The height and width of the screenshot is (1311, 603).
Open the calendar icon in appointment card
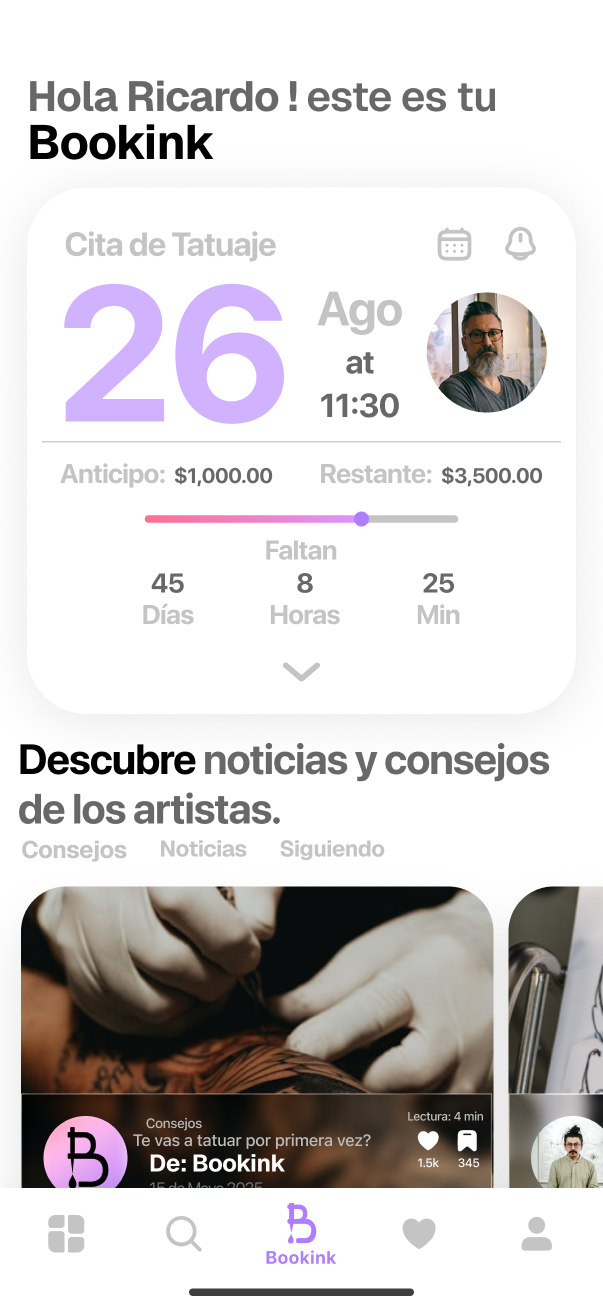coord(455,244)
